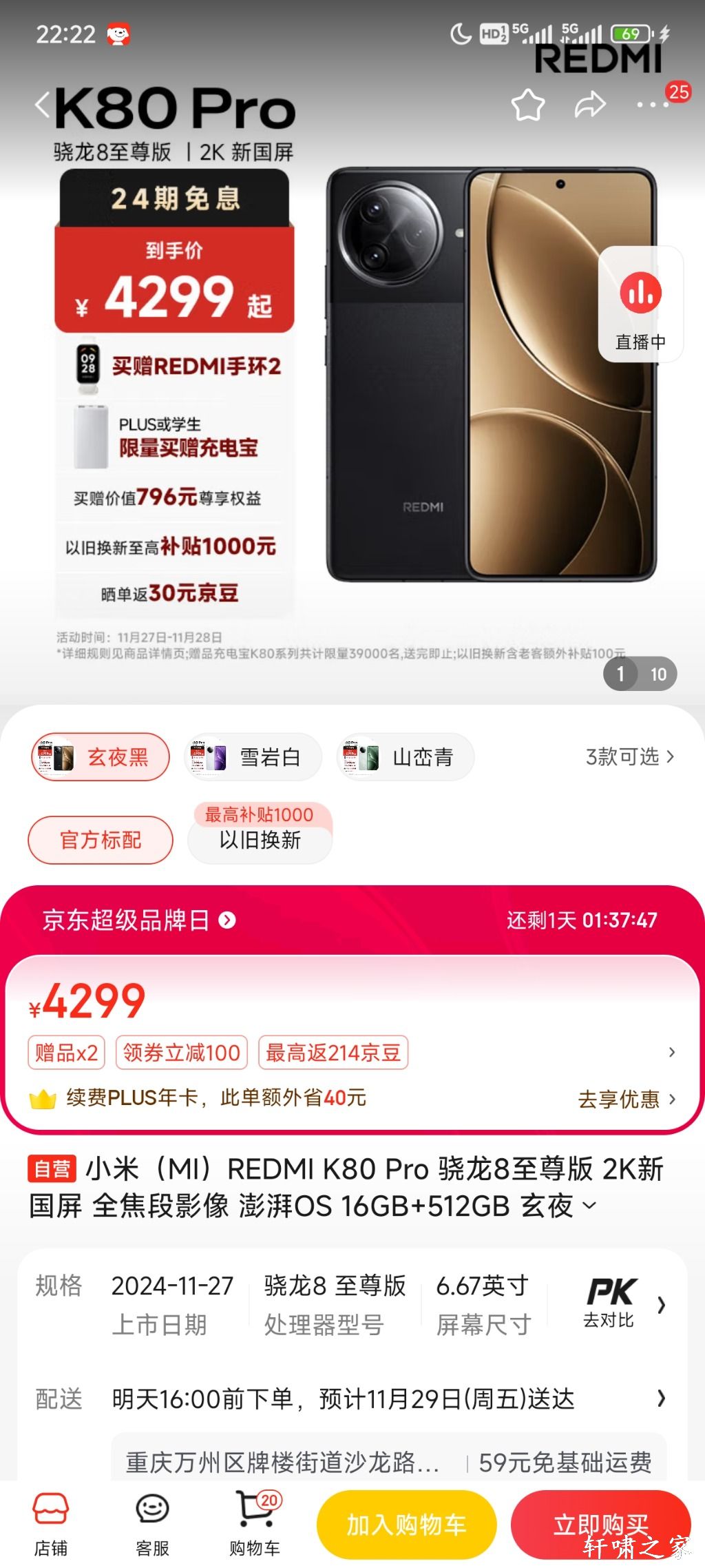Open the 直播中 live stream badge
This screenshot has width=705, height=1568.
click(640, 305)
